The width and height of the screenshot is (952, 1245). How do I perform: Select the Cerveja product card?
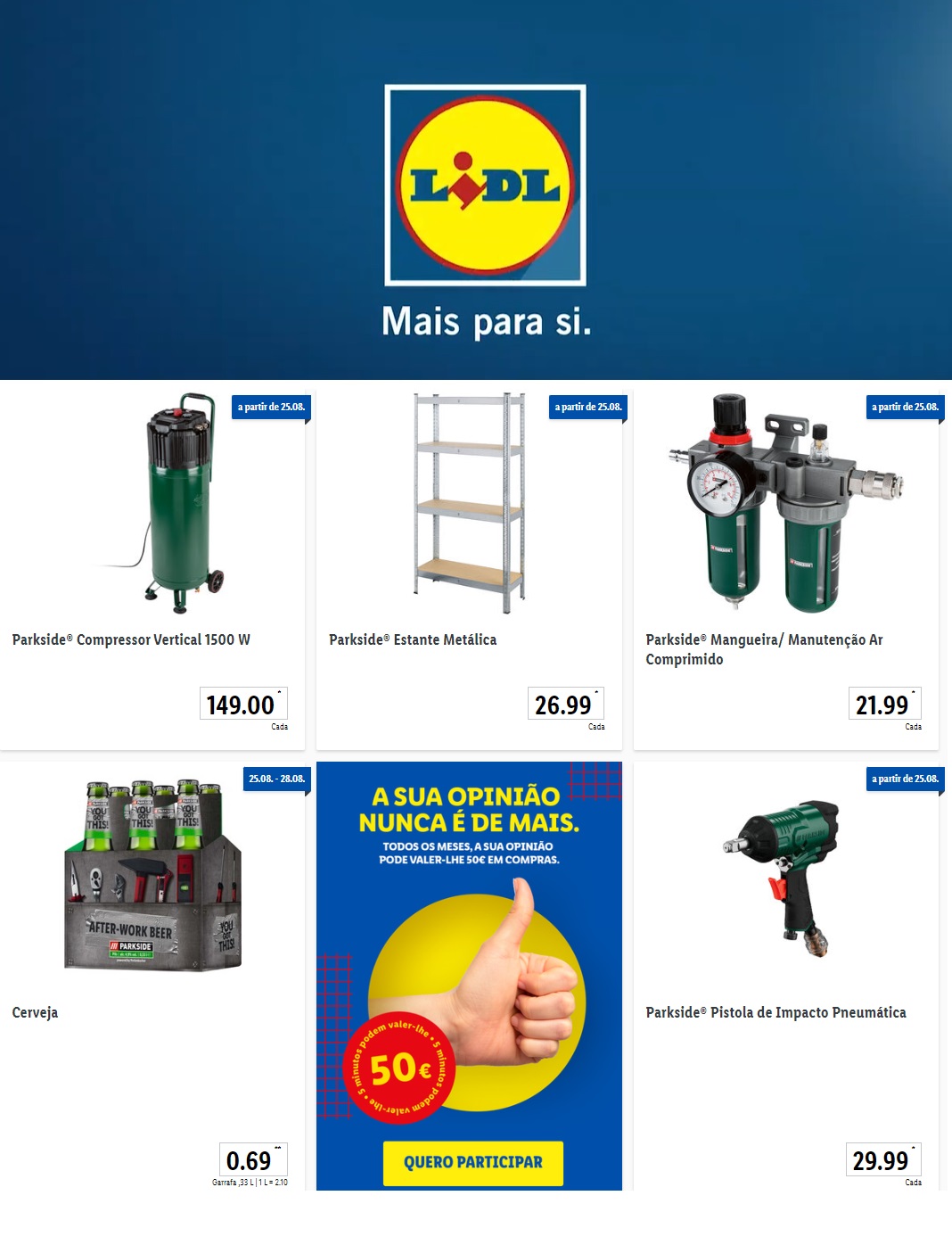[152, 976]
